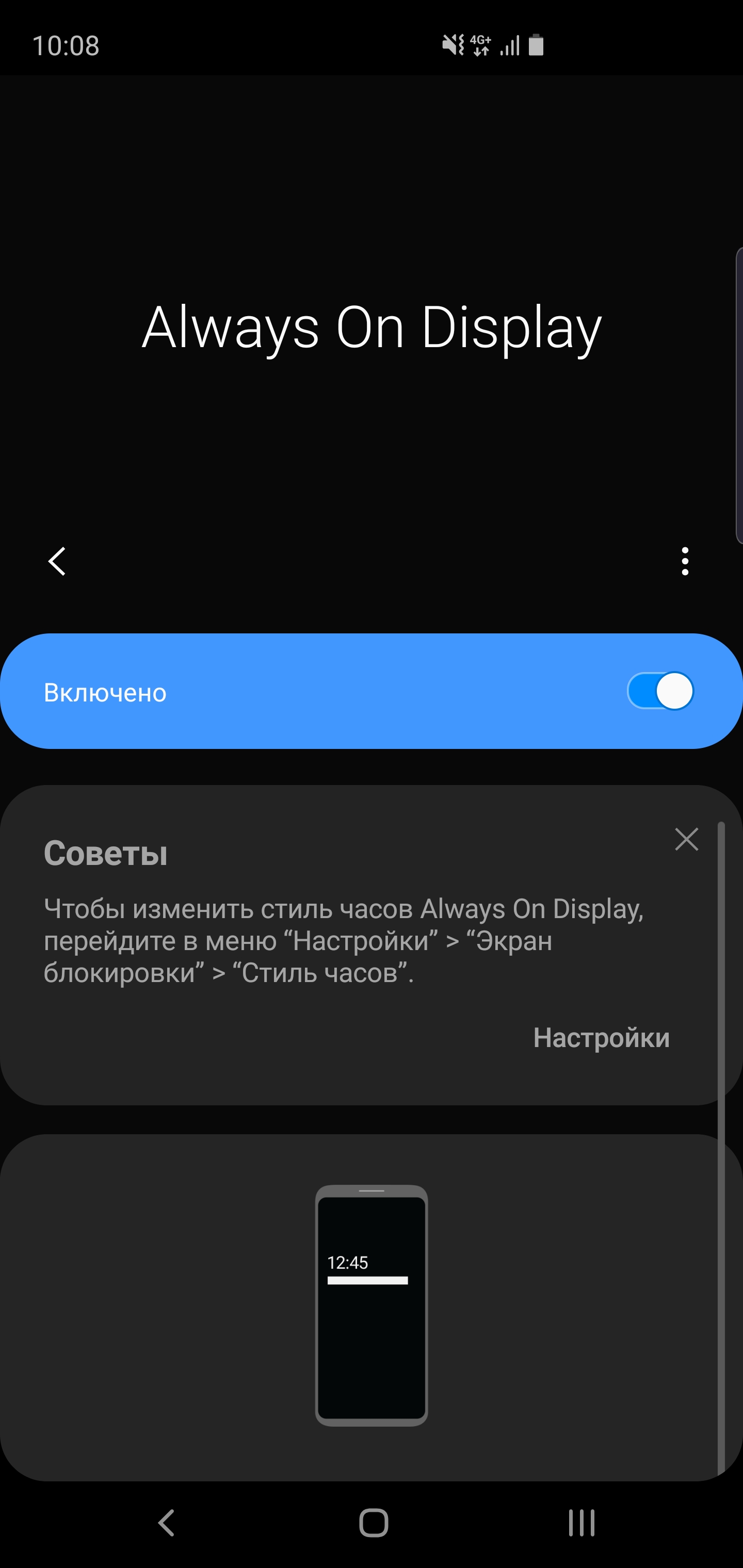Open the recent apps view
Screen dimensions: 743x1568
pos(581,1523)
